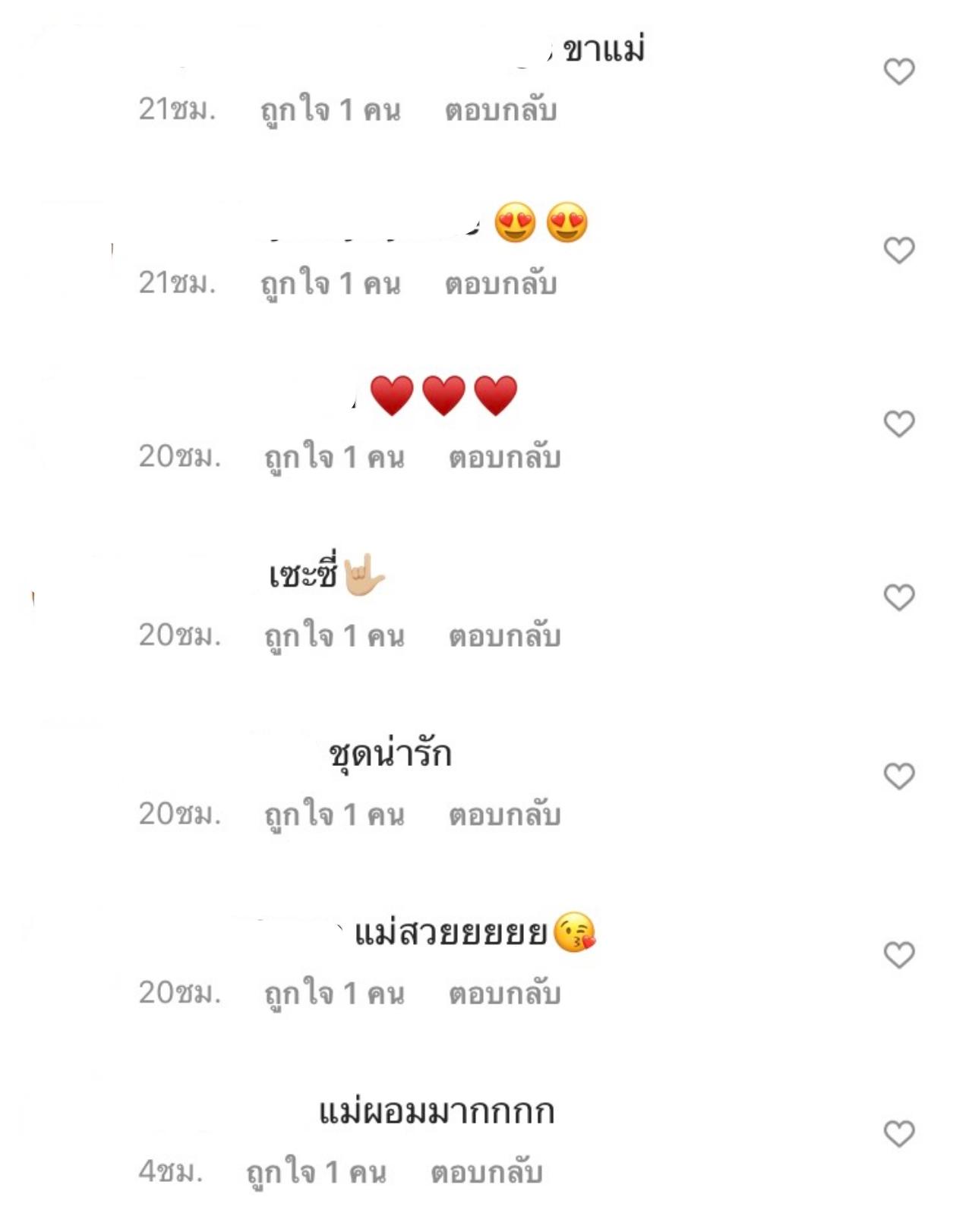The width and height of the screenshot is (972, 1232).
Task: Like the "ชุดน่ารัก" comment
Action: [x=899, y=777]
